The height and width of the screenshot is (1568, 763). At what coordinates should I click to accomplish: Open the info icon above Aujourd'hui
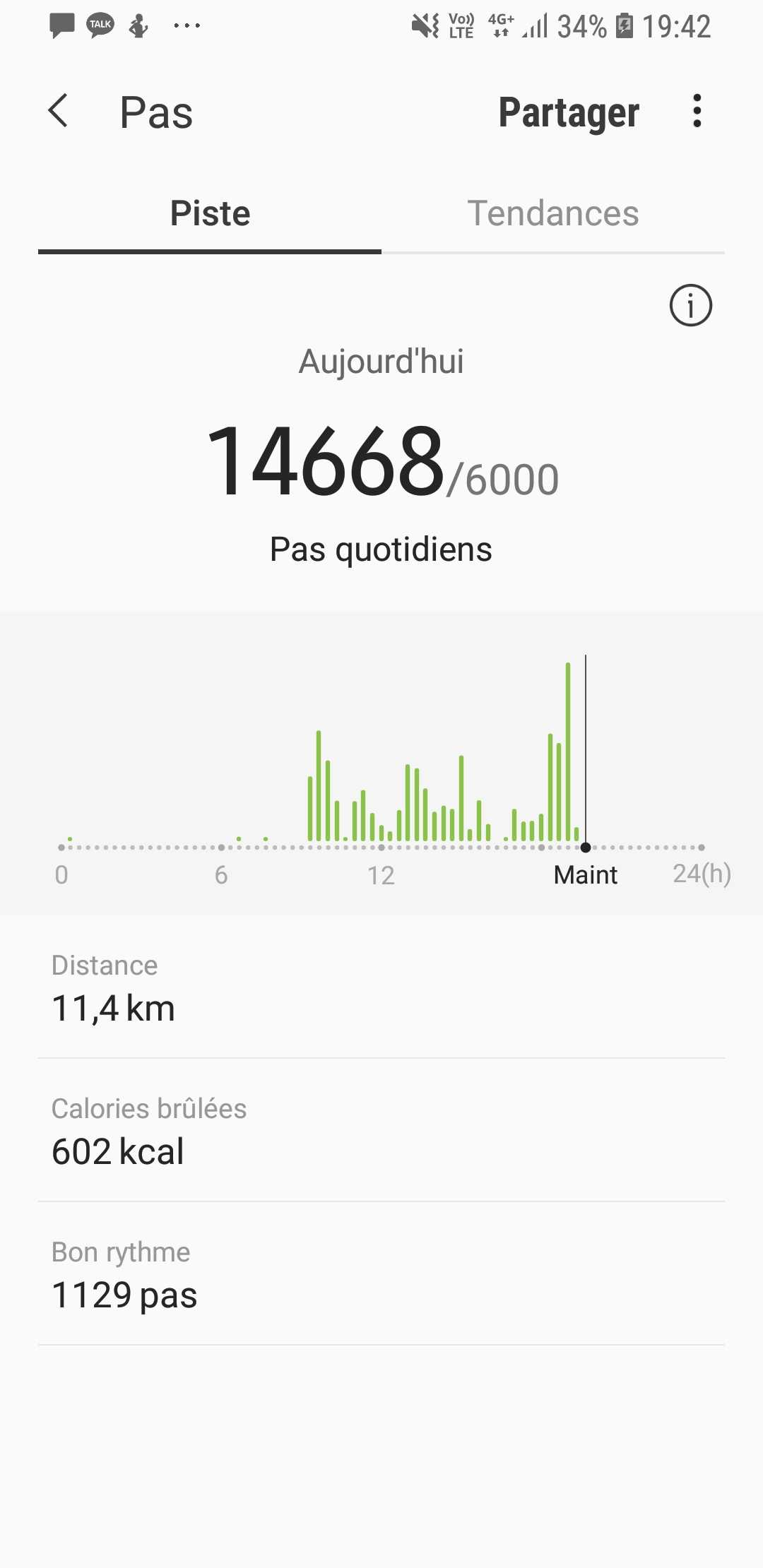[690, 305]
